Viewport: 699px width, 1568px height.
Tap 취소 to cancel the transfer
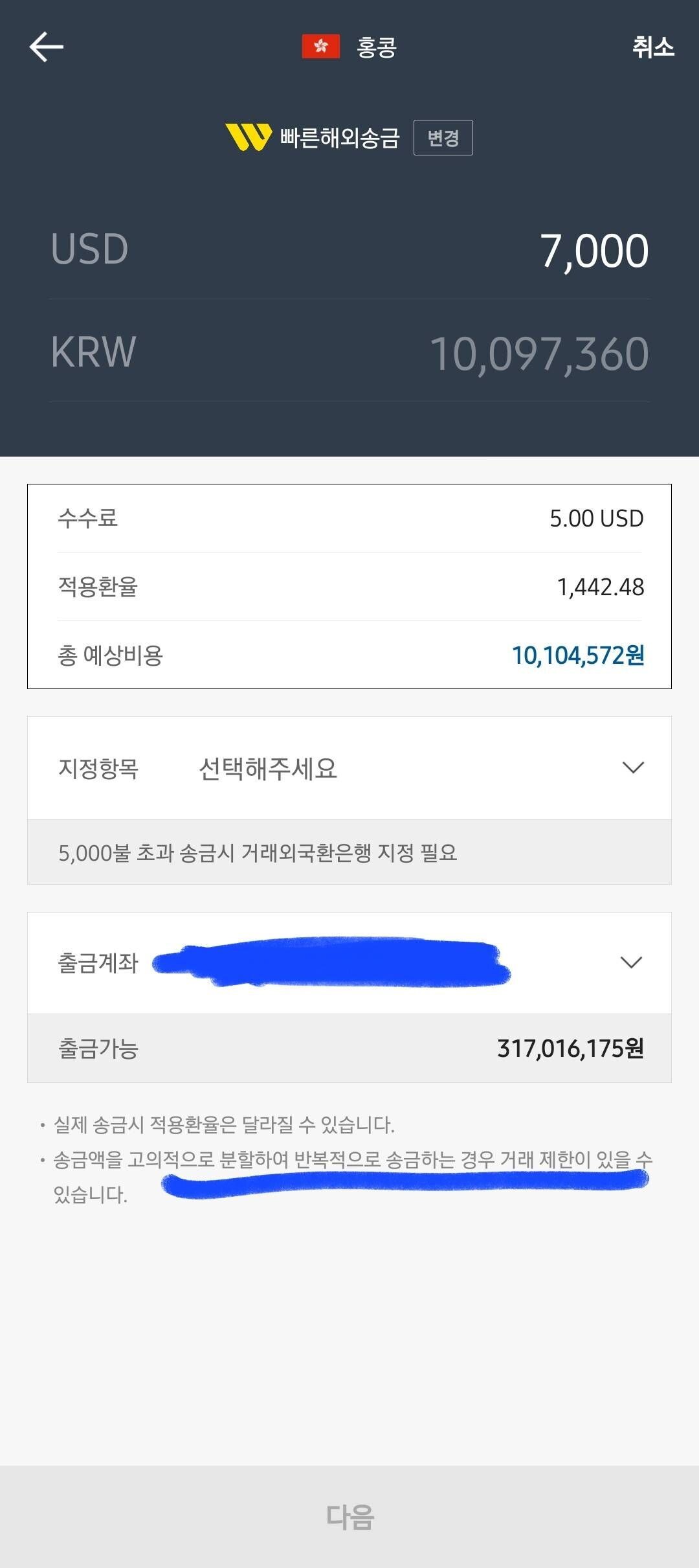(653, 47)
